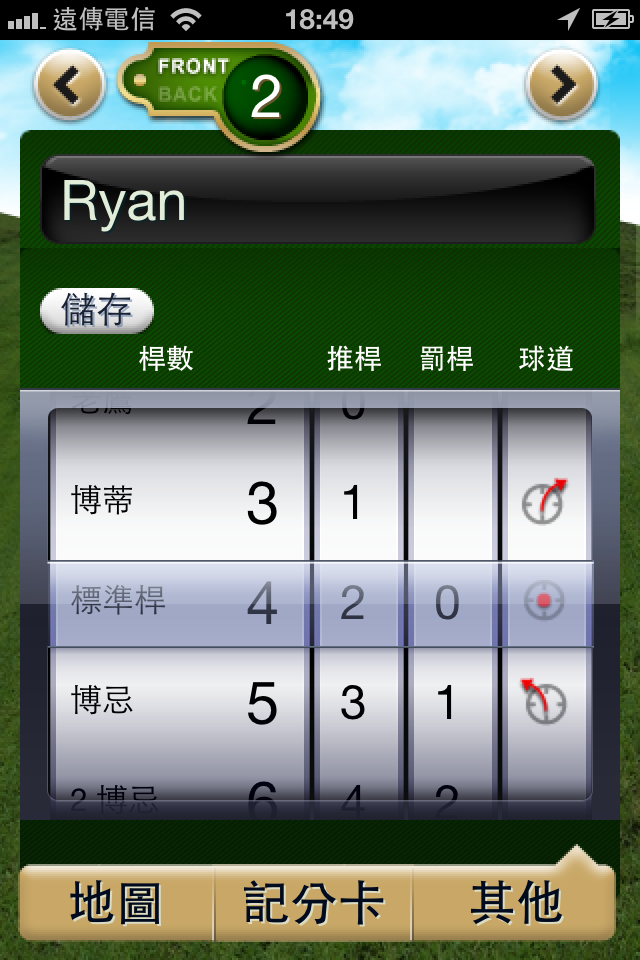Go to the next hole

coord(562,85)
